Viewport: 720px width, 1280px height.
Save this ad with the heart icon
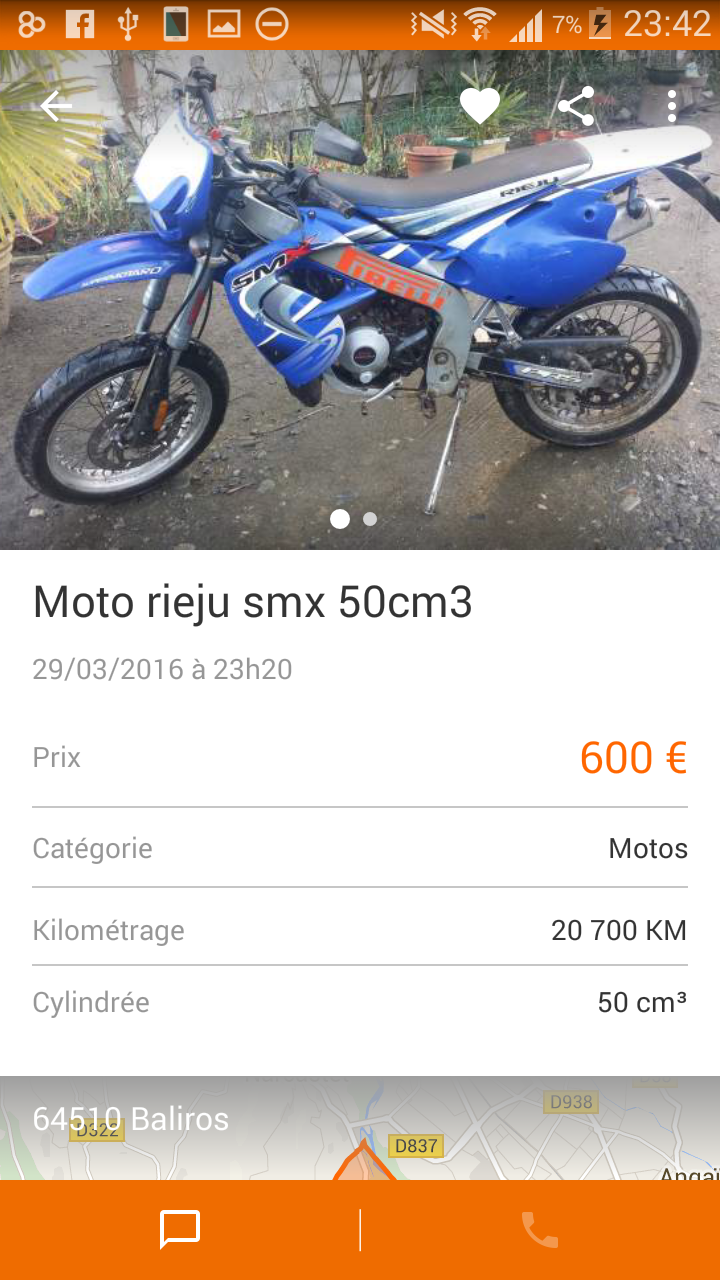pos(480,106)
